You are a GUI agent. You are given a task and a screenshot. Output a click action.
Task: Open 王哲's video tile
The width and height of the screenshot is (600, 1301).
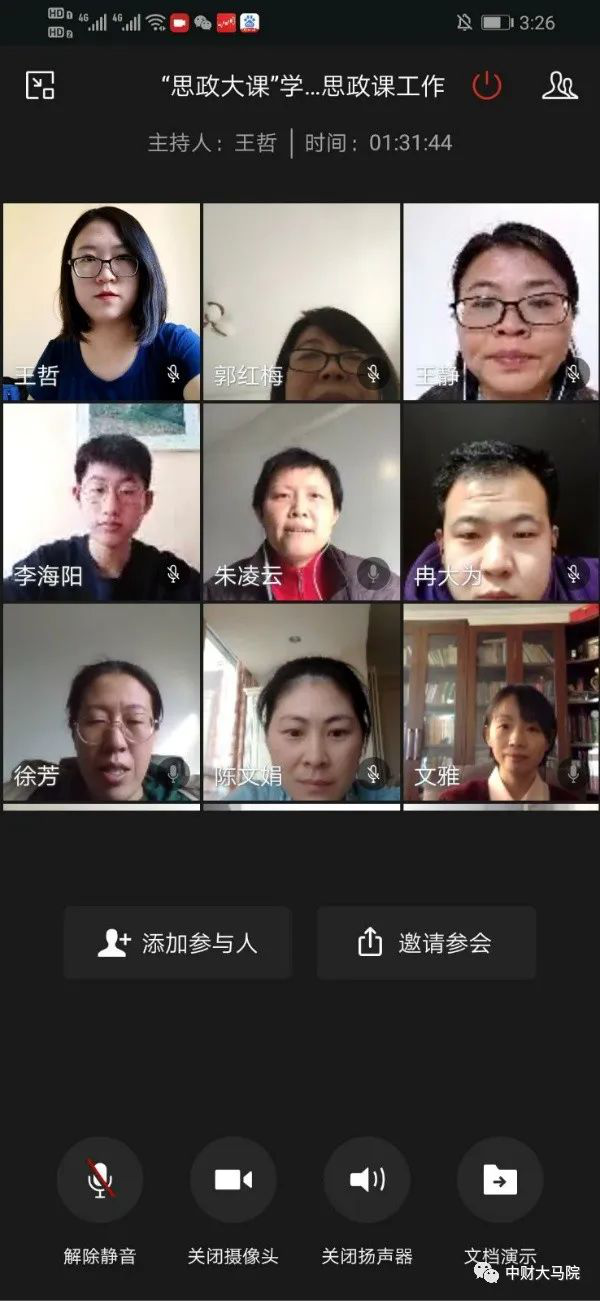pyautogui.click(x=101, y=302)
